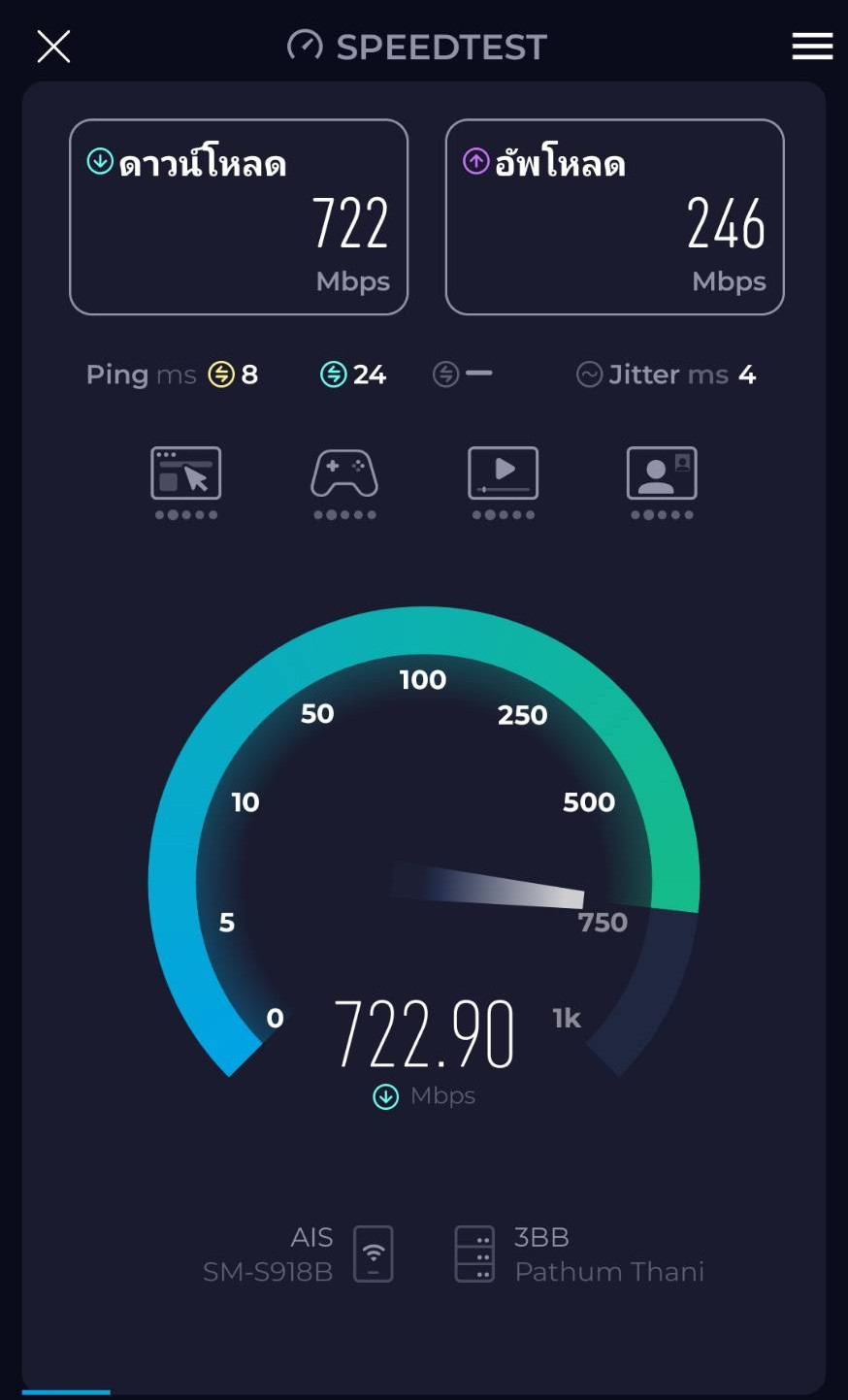
Task: Open AIS SM-S918B connection details
Action: 298,1253
